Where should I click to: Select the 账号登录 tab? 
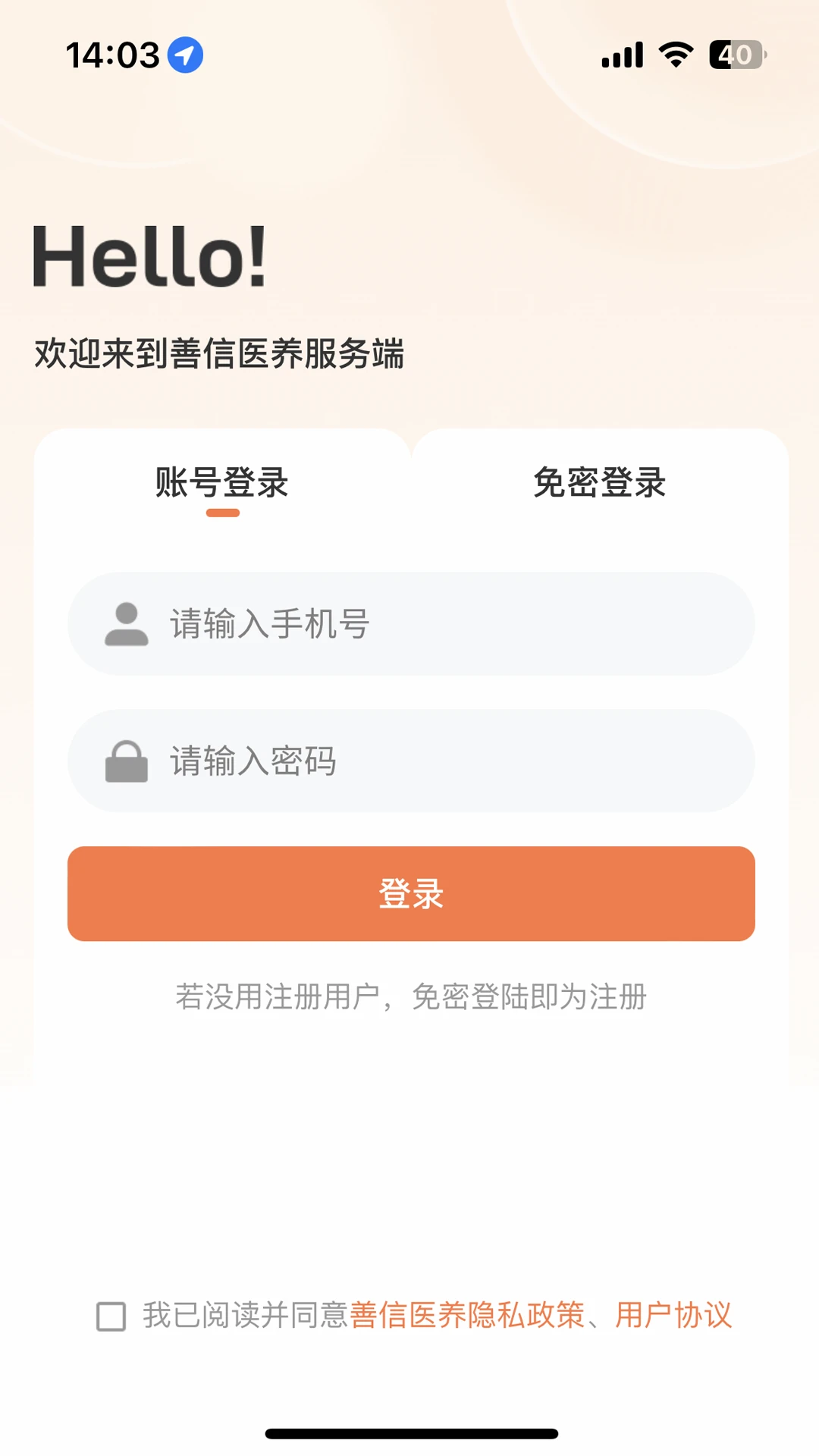[x=220, y=482]
